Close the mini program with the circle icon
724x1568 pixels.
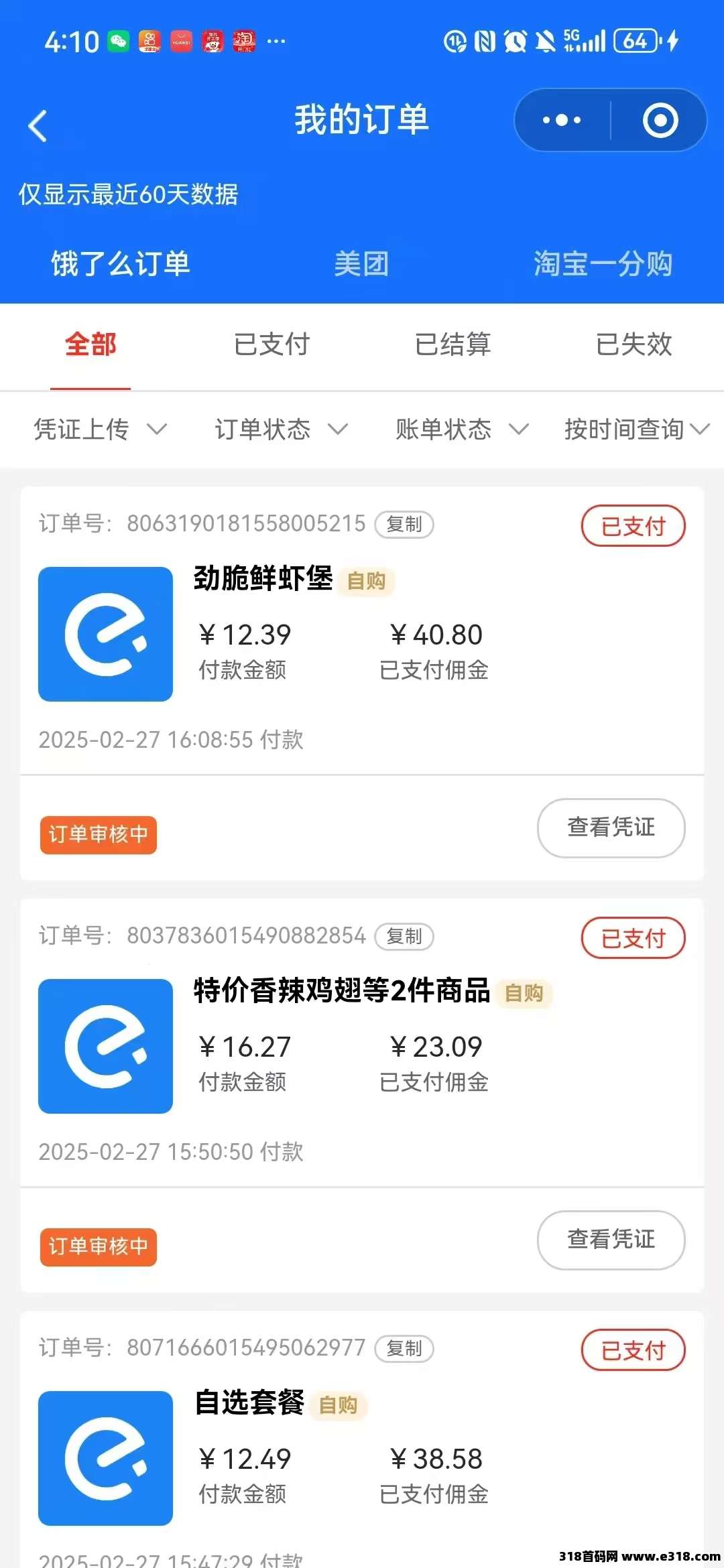(660, 121)
